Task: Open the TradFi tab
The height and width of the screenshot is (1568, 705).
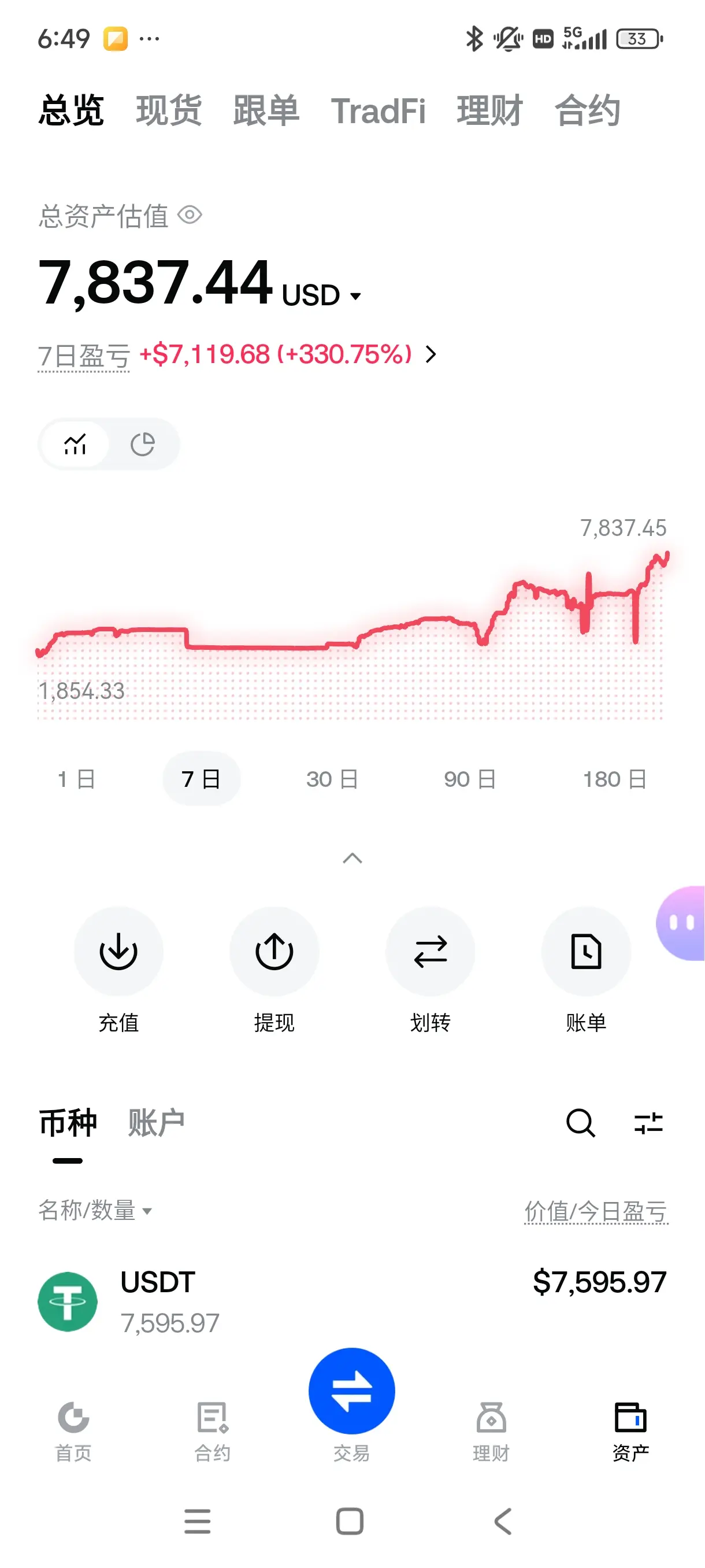Action: point(378,111)
